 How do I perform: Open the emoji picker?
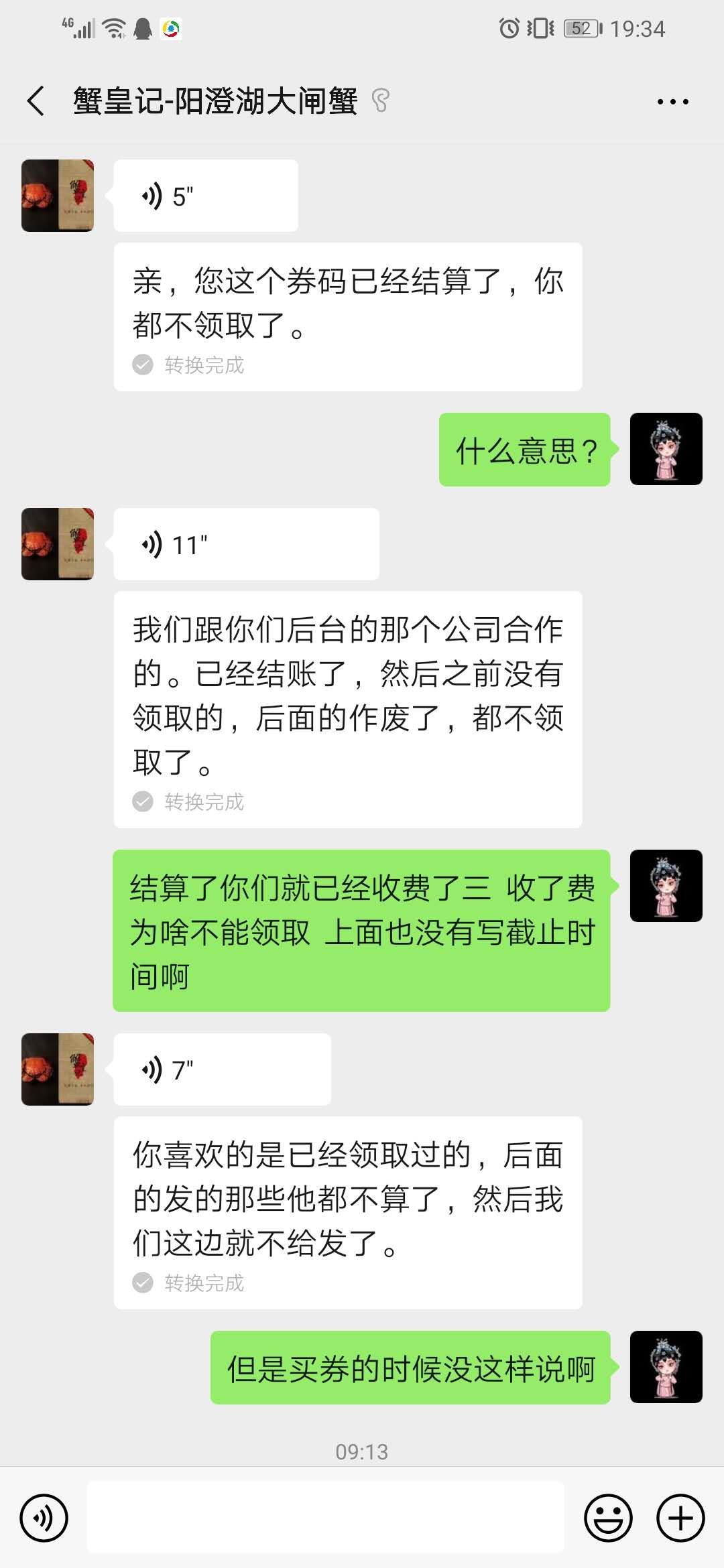(x=608, y=1518)
